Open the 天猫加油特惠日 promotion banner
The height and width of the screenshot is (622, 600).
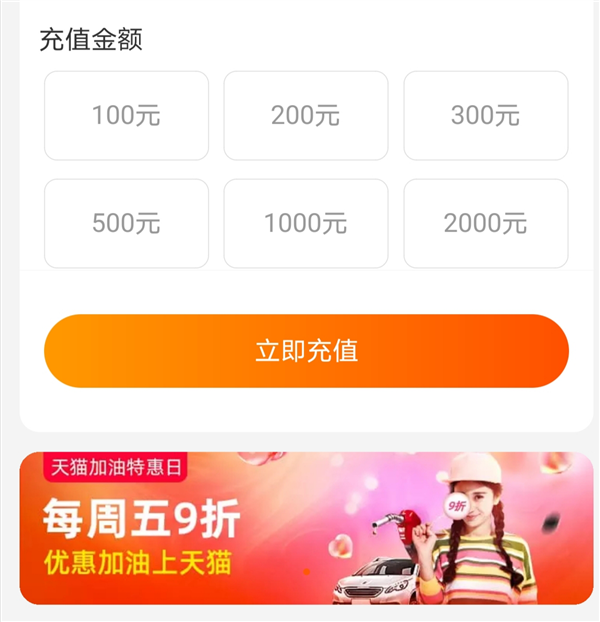click(306, 528)
